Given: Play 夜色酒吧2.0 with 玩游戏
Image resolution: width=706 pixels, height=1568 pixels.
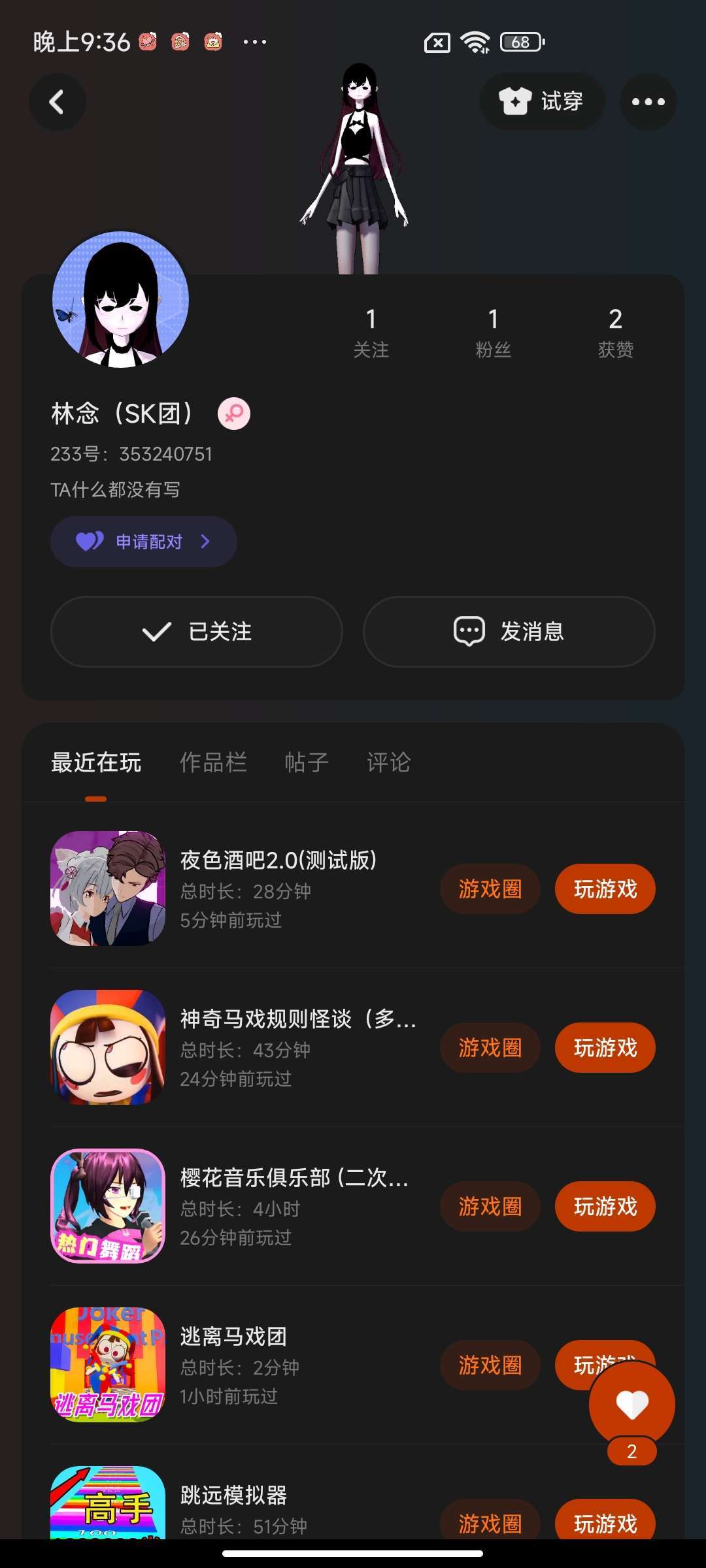Looking at the screenshot, I should (x=605, y=889).
